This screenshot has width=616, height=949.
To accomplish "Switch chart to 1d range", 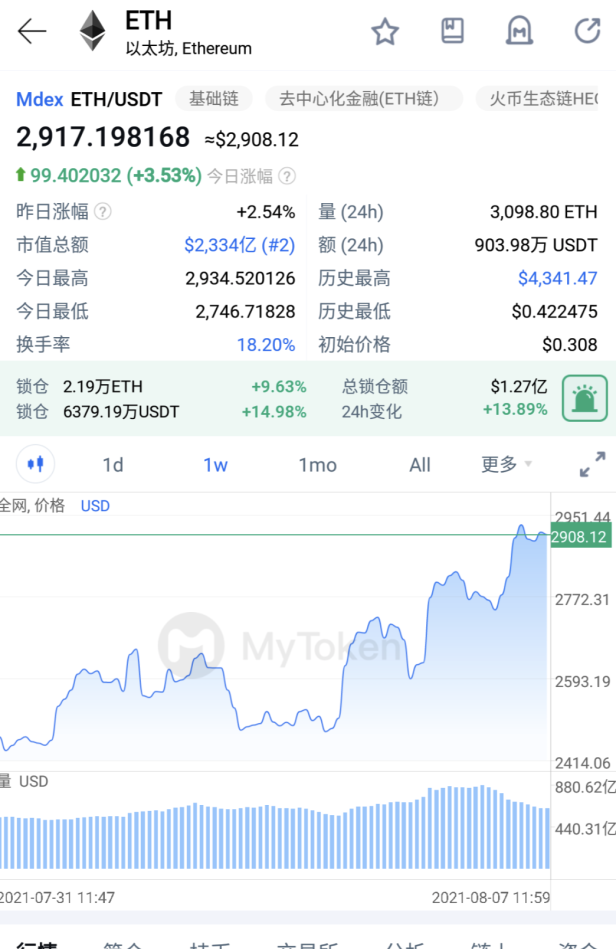I will [113, 465].
